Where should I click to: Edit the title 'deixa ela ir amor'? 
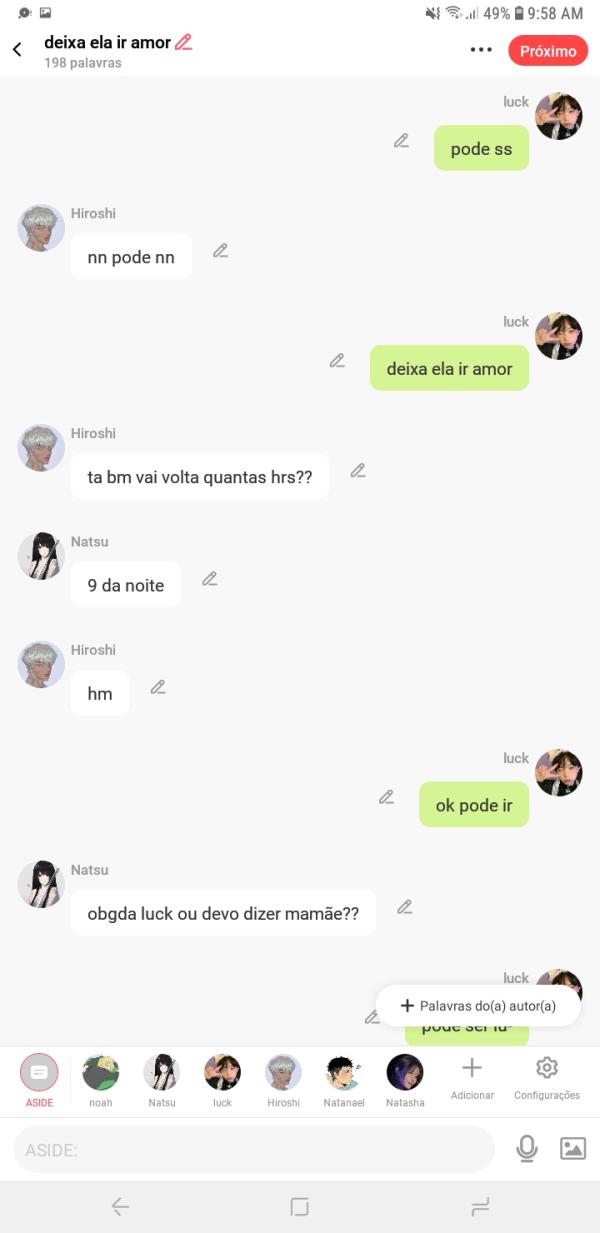tap(183, 43)
